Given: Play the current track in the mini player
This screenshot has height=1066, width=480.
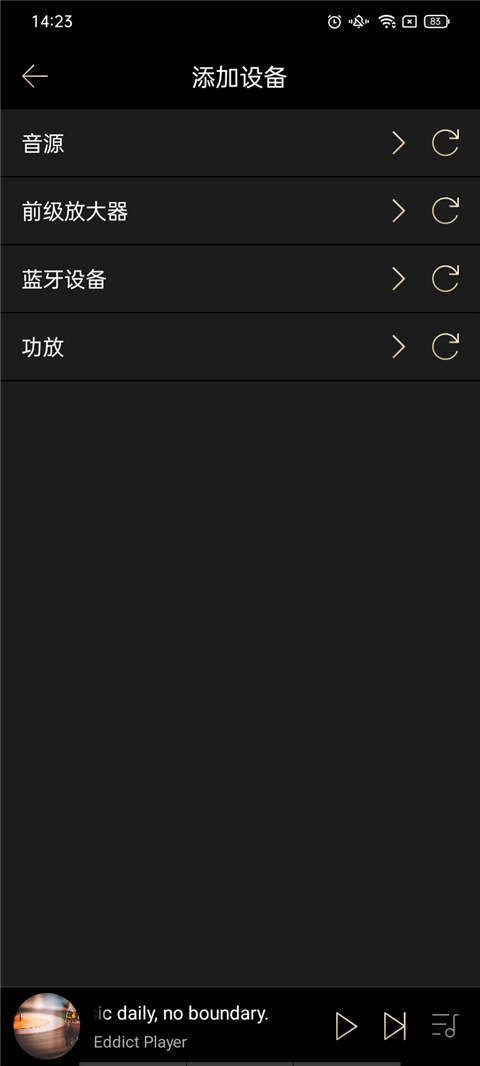Looking at the screenshot, I should tap(346, 1026).
